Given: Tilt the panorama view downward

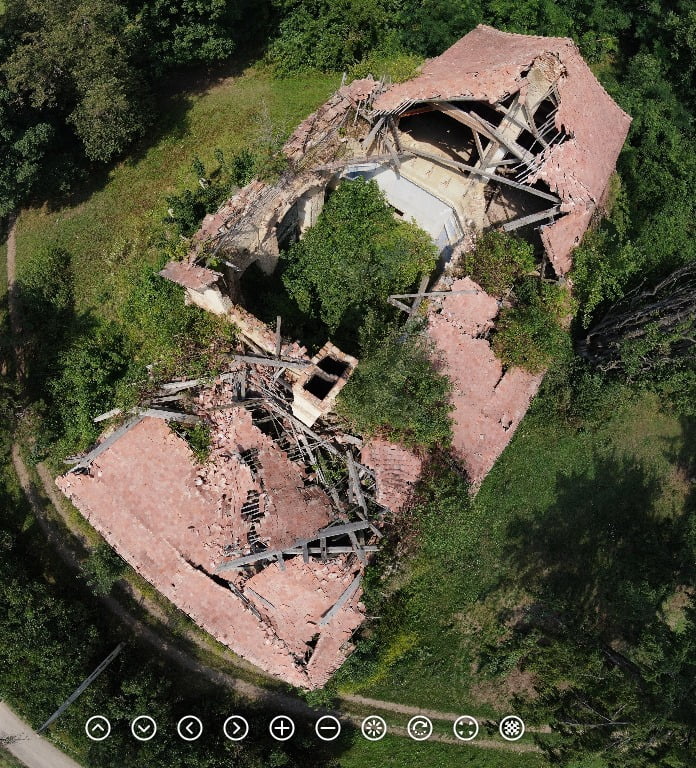Looking at the screenshot, I should click(x=144, y=728).
